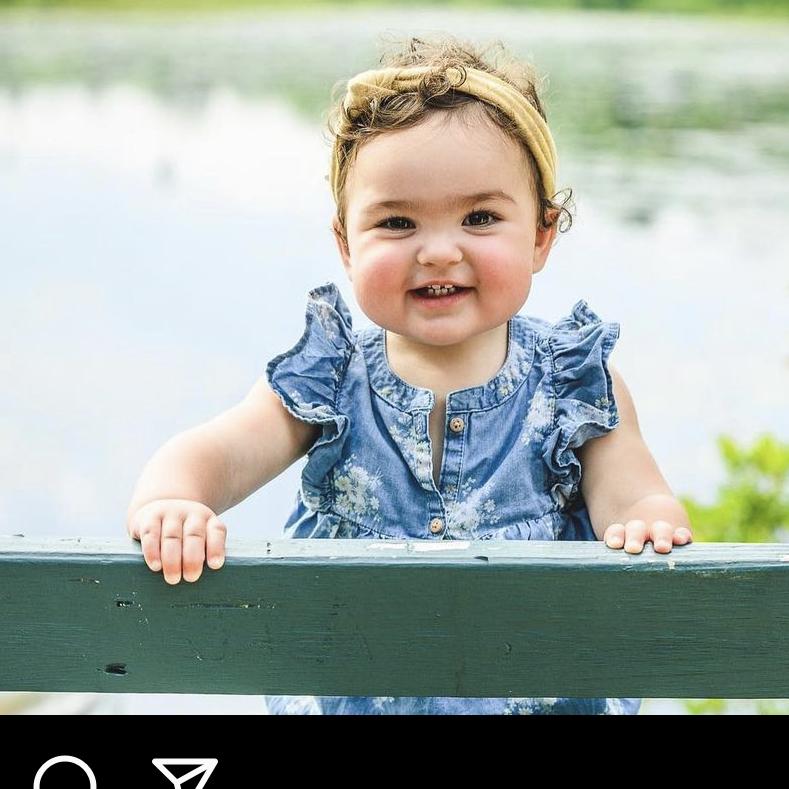The height and width of the screenshot is (789, 789).
Task: Open the comments on this post
Action: (x=64, y=774)
